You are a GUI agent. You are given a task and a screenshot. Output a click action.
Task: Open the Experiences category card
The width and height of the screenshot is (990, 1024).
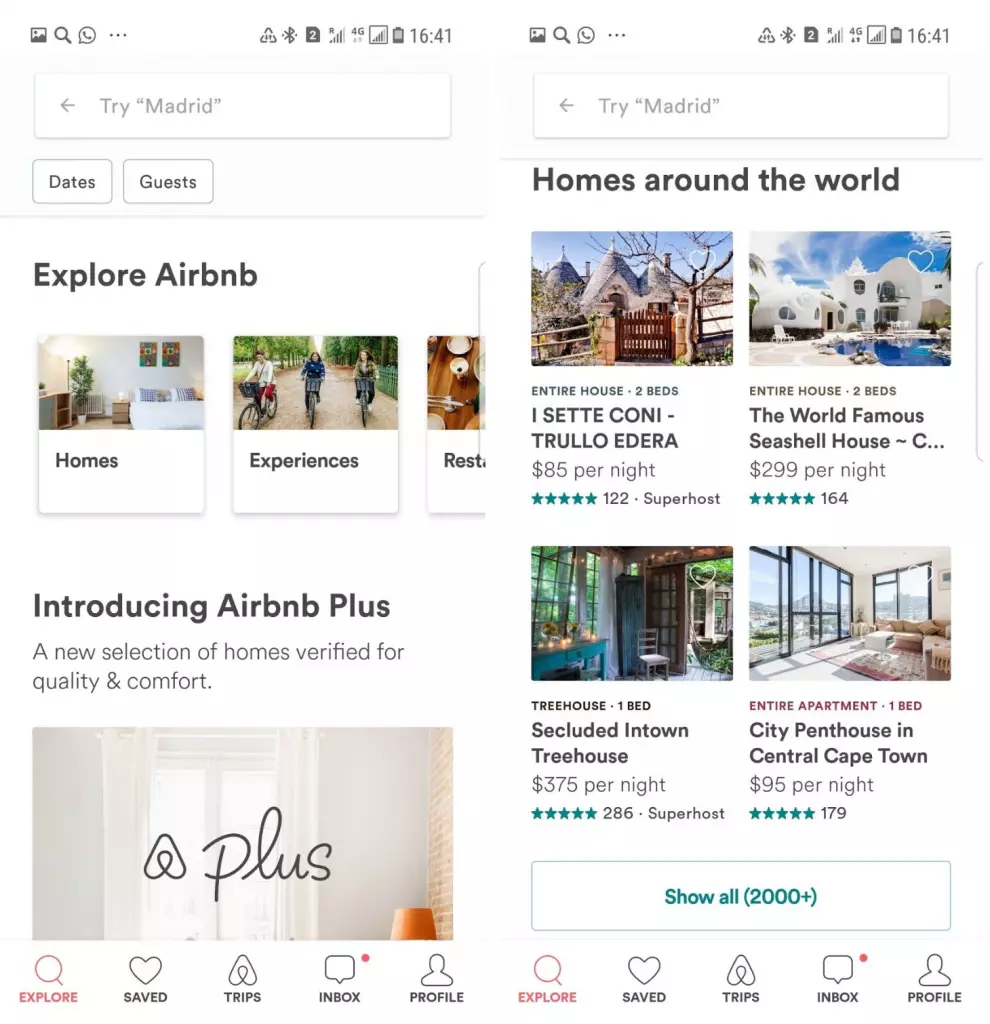click(315, 424)
